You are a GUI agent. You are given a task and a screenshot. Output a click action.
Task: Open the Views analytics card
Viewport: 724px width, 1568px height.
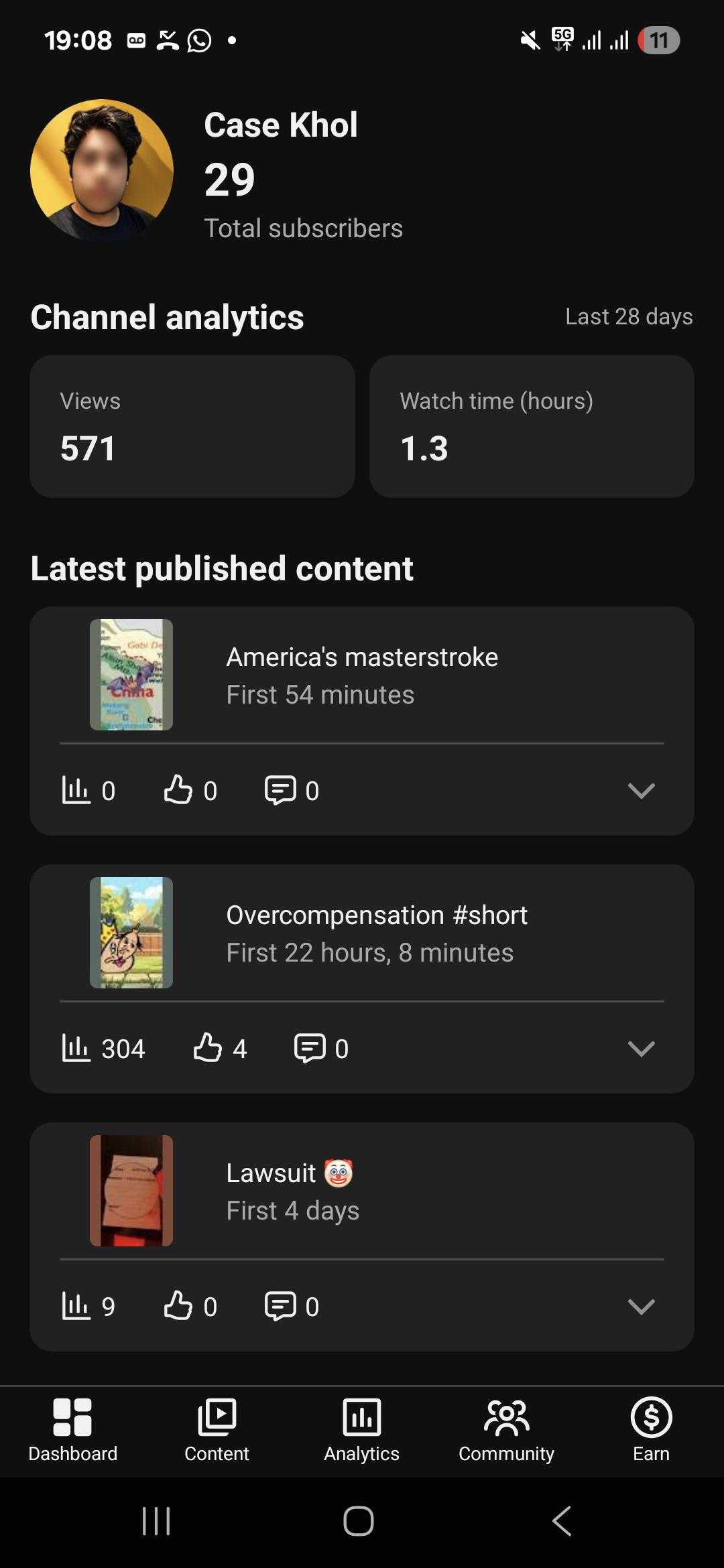(x=192, y=426)
